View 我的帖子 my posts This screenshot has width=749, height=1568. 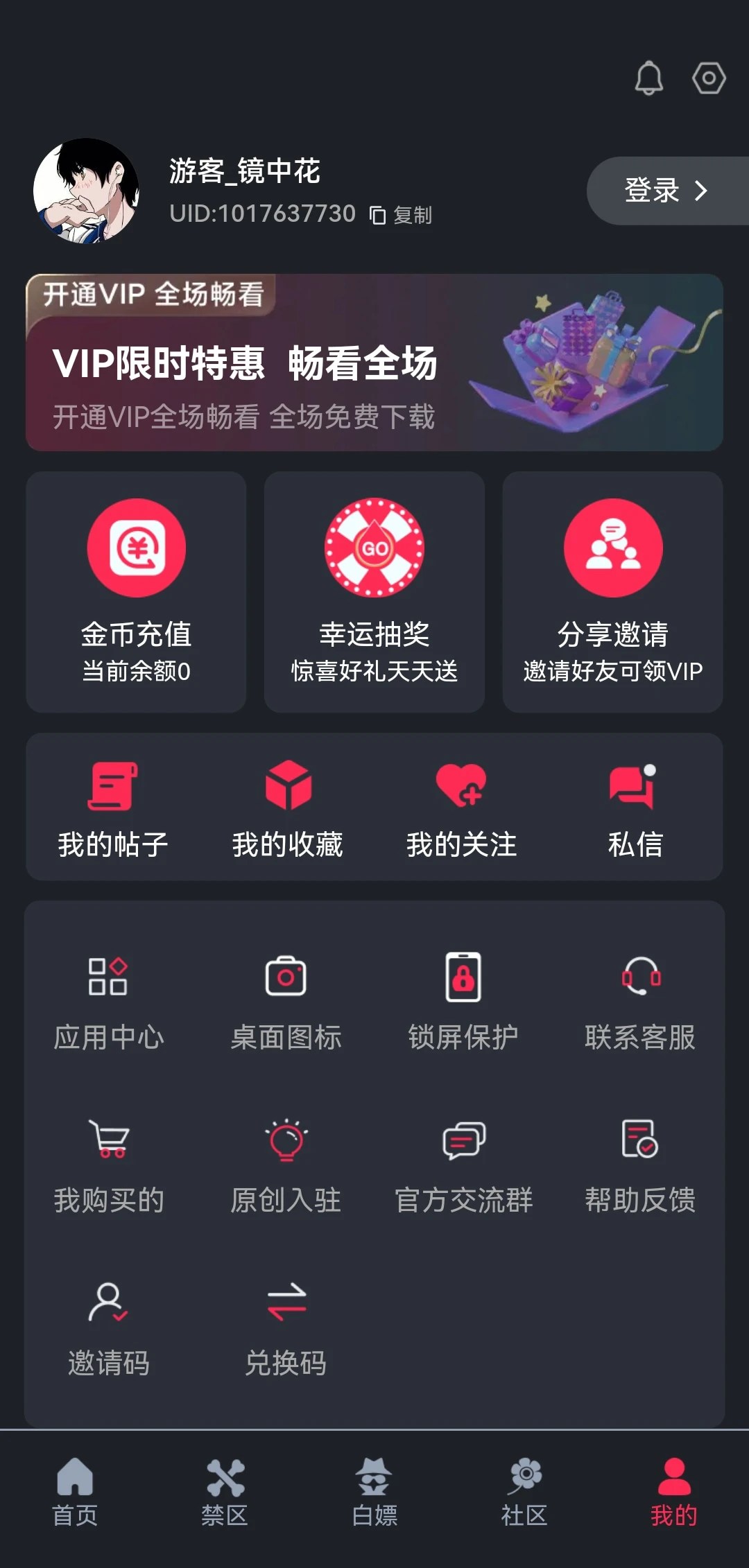(113, 808)
